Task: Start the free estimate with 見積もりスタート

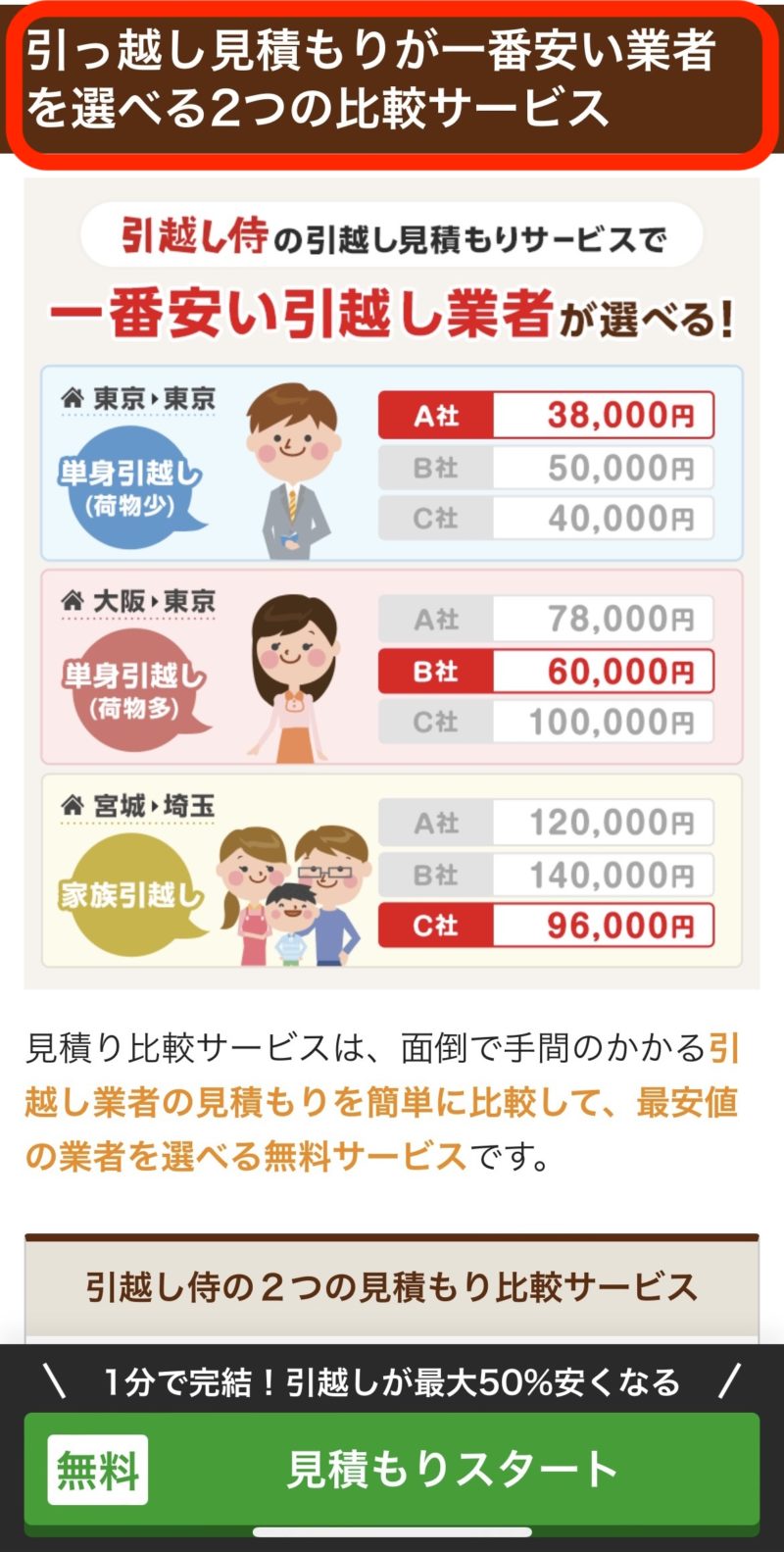Action: [x=392, y=1469]
